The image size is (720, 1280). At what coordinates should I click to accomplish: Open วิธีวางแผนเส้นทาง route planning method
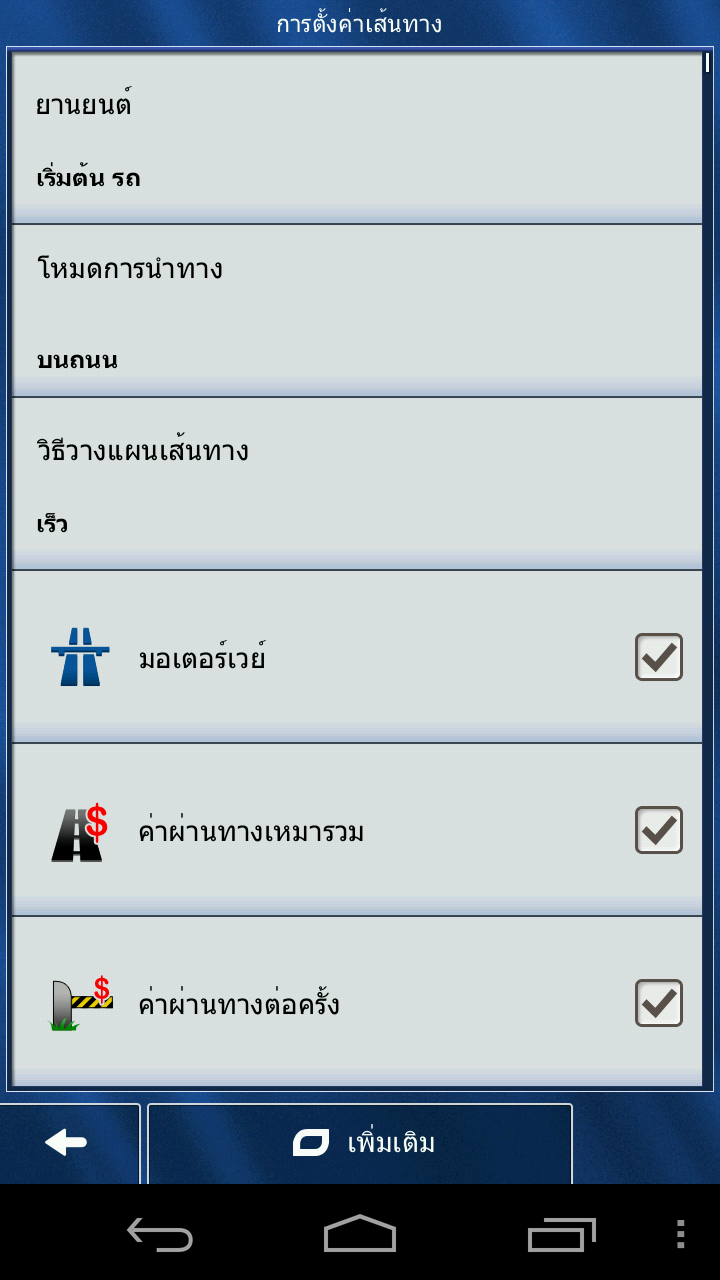click(x=357, y=484)
